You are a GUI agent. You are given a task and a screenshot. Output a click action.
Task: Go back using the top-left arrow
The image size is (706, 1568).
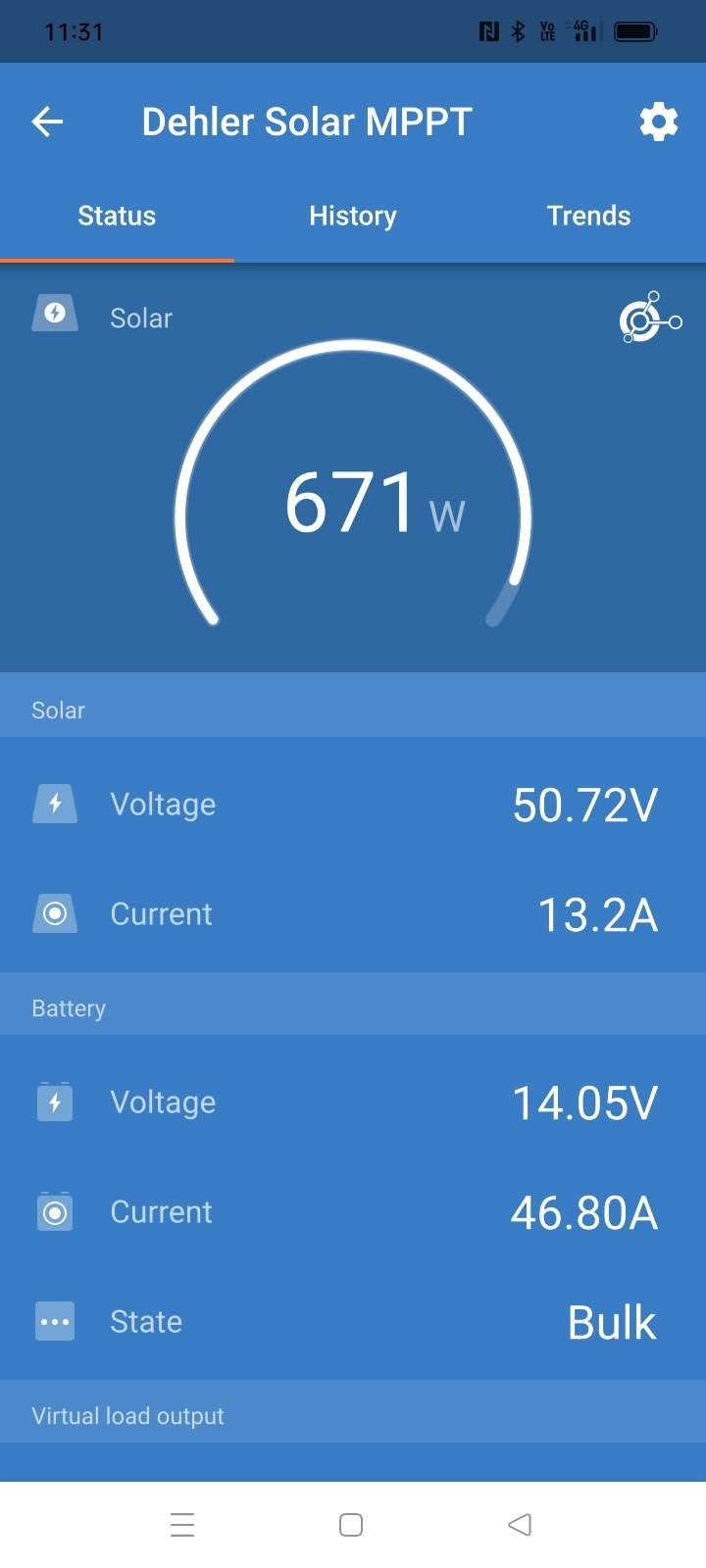click(x=47, y=122)
